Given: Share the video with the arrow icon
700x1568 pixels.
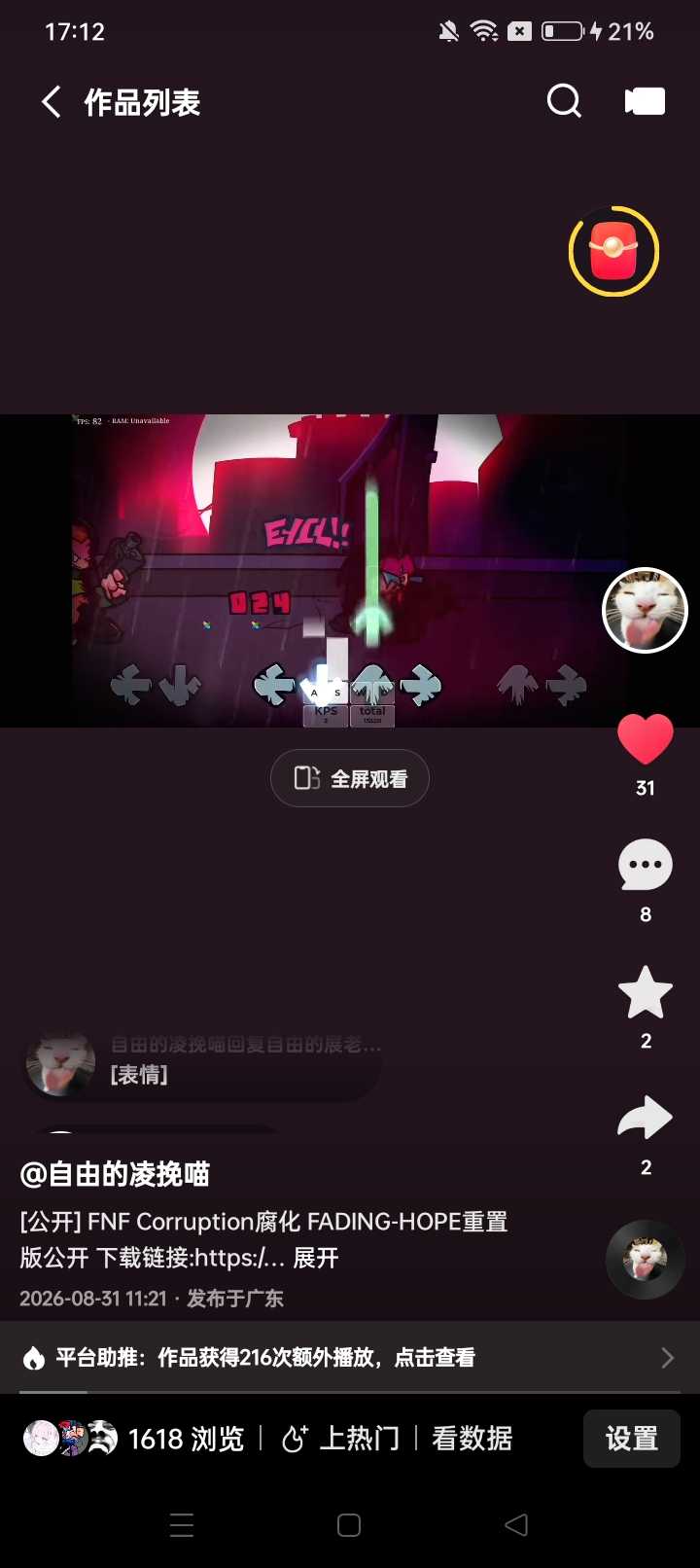Looking at the screenshot, I should (646, 1118).
